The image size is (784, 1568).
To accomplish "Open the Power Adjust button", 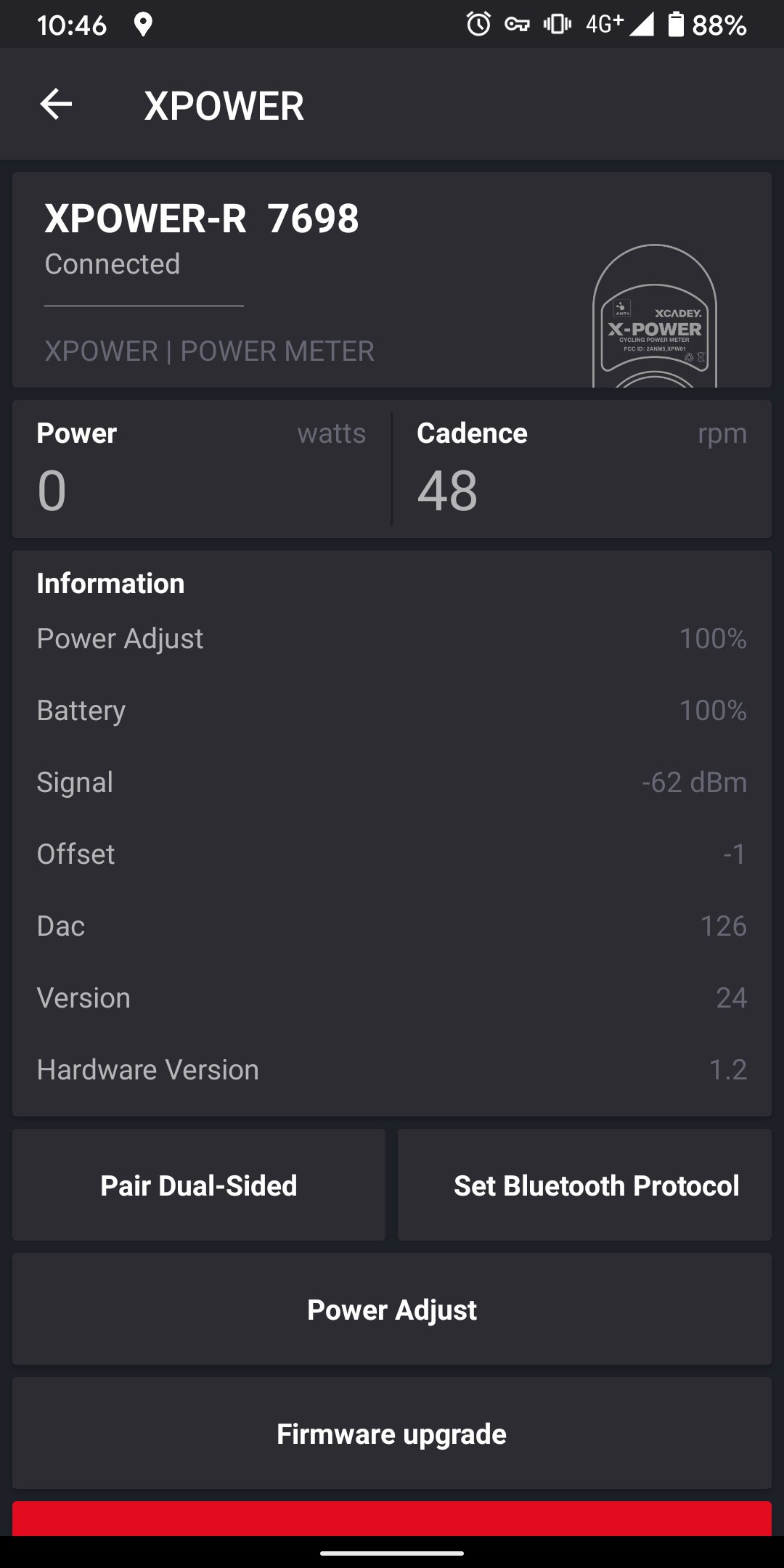I will (x=392, y=1310).
